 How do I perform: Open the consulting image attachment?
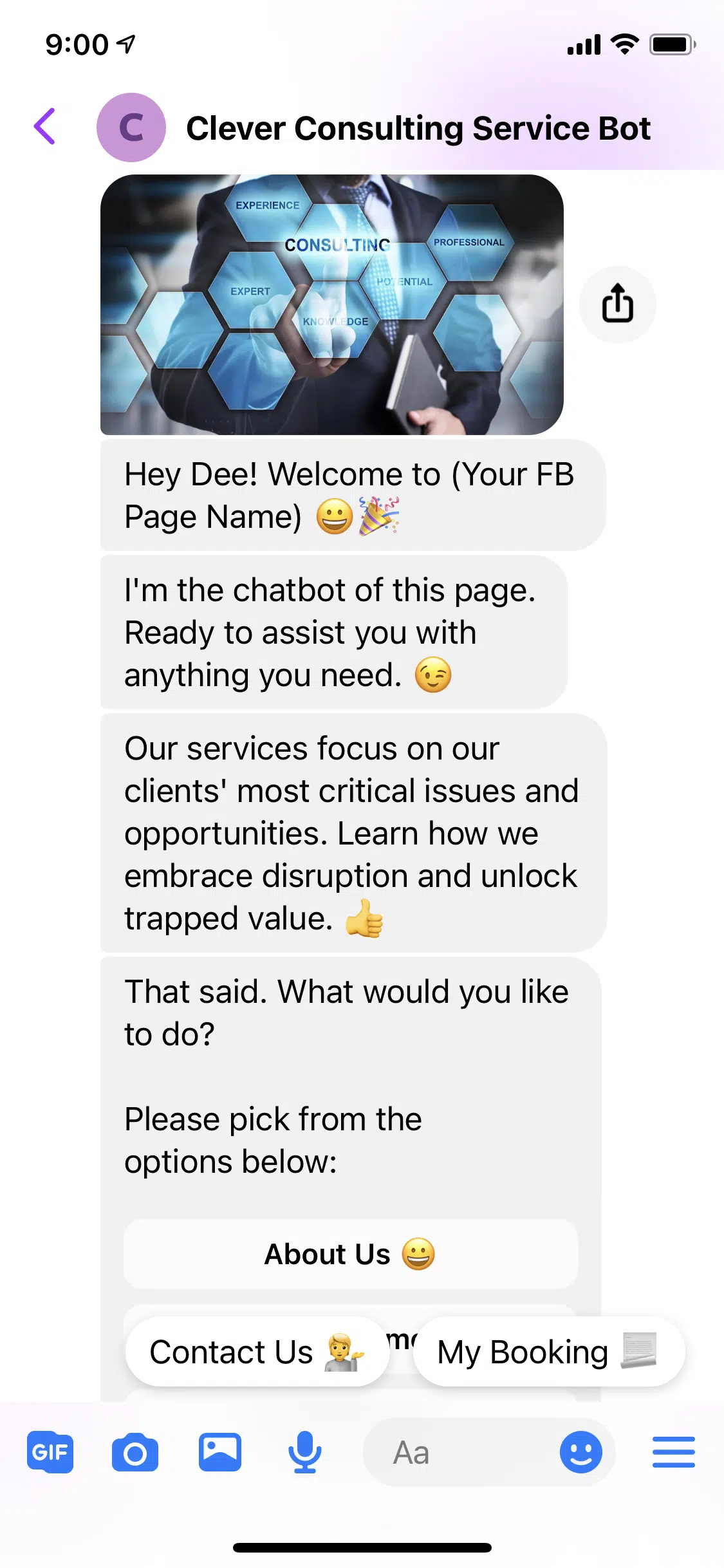[331, 304]
